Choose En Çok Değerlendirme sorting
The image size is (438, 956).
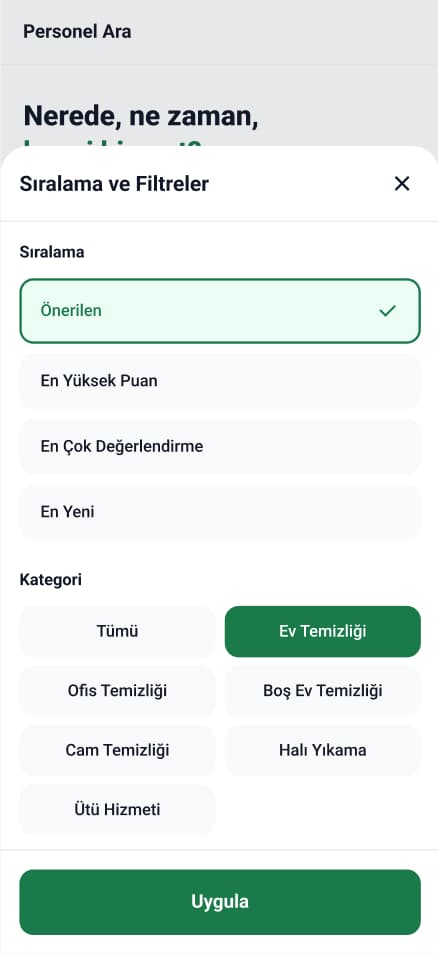(220, 446)
